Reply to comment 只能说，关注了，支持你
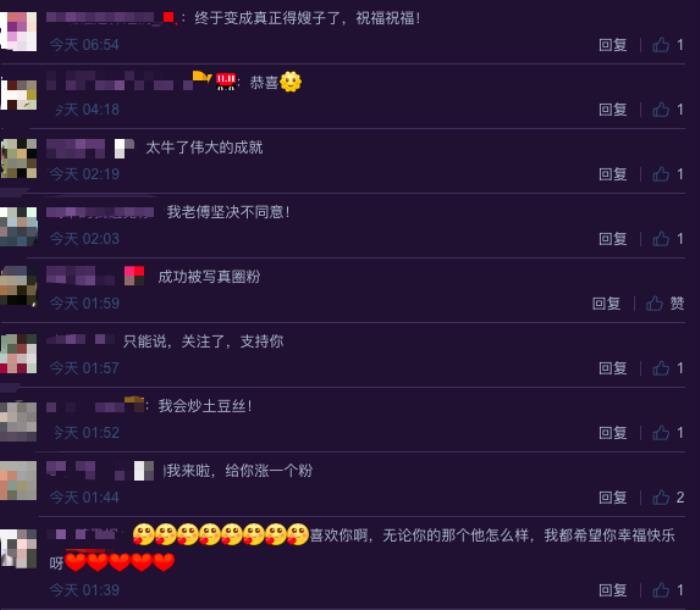Image resolution: width=700 pixels, height=610 pixels. (613, 368)
